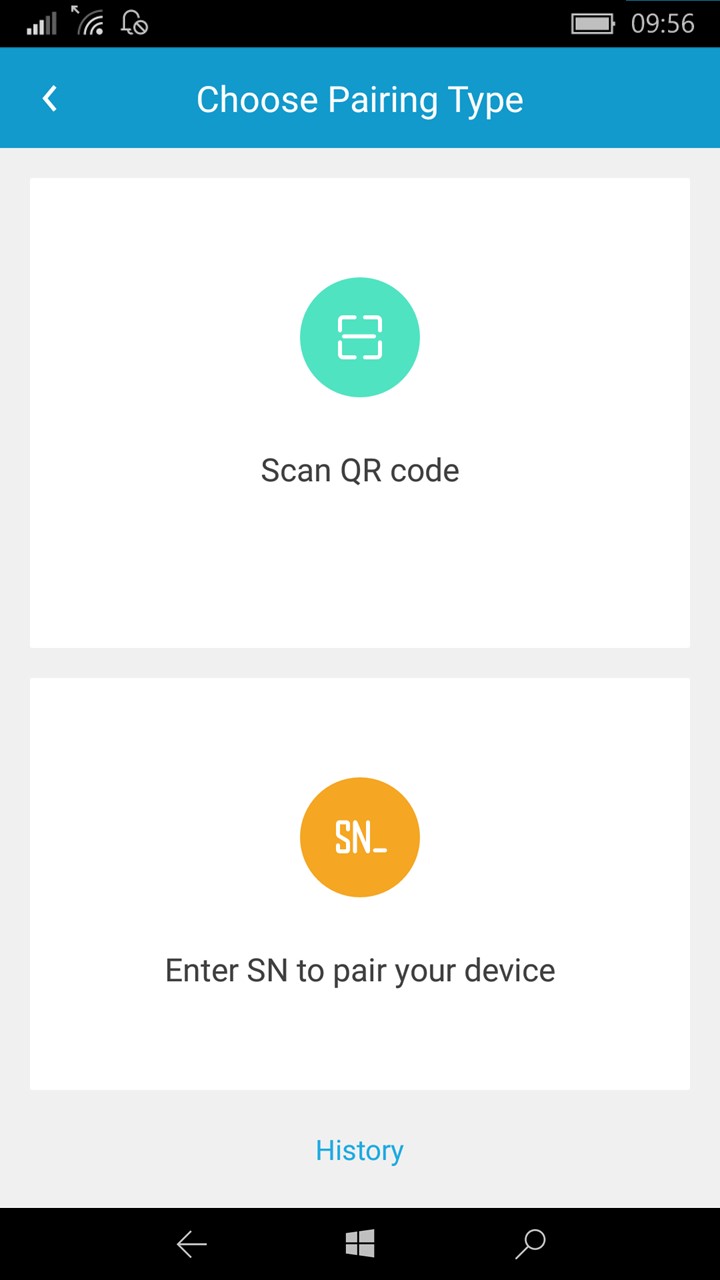The image size is (720, 1280).
Task: Choose Scan QR code pairing
Action: click(360, 413)
